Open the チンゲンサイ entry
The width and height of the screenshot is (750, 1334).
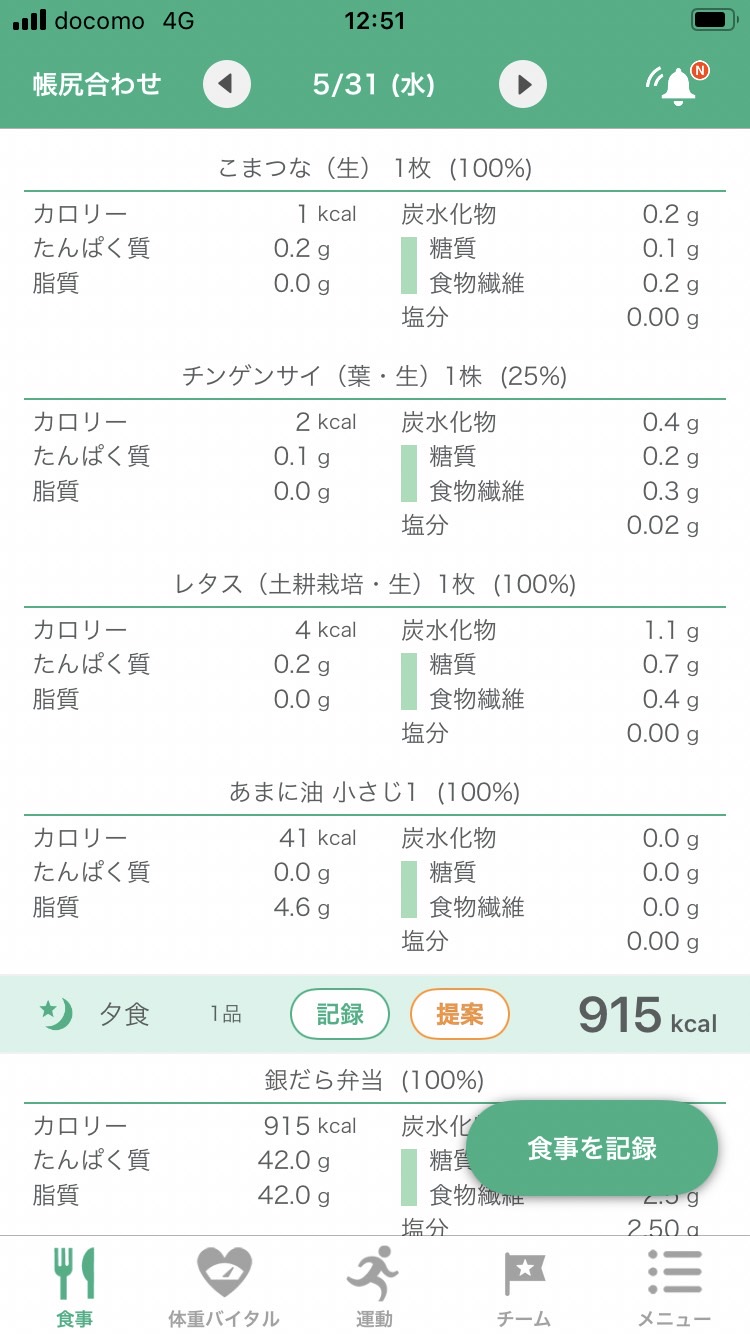(x=375, y=376)
